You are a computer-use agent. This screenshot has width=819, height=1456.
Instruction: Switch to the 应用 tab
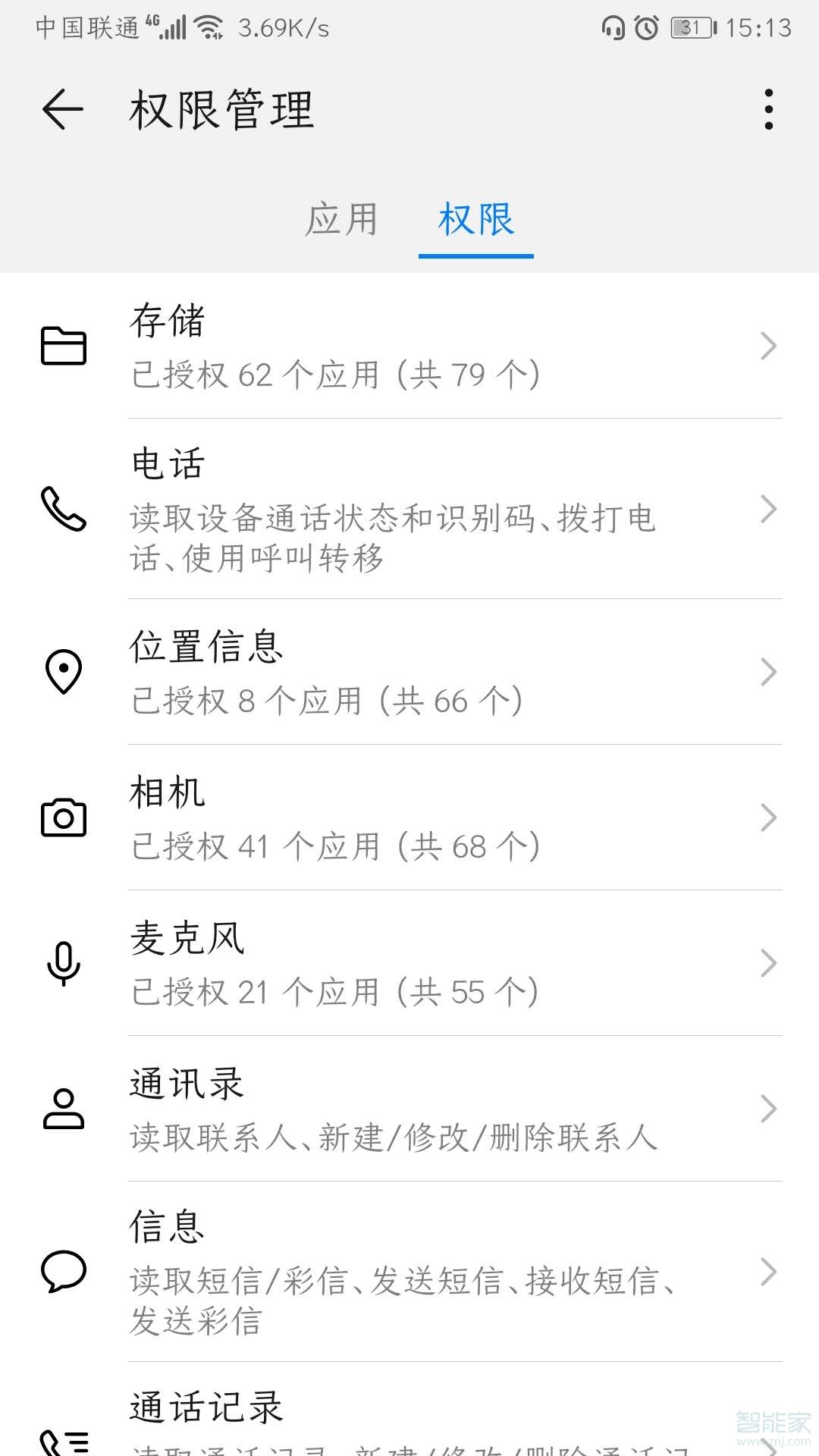[x=342, y=219]
